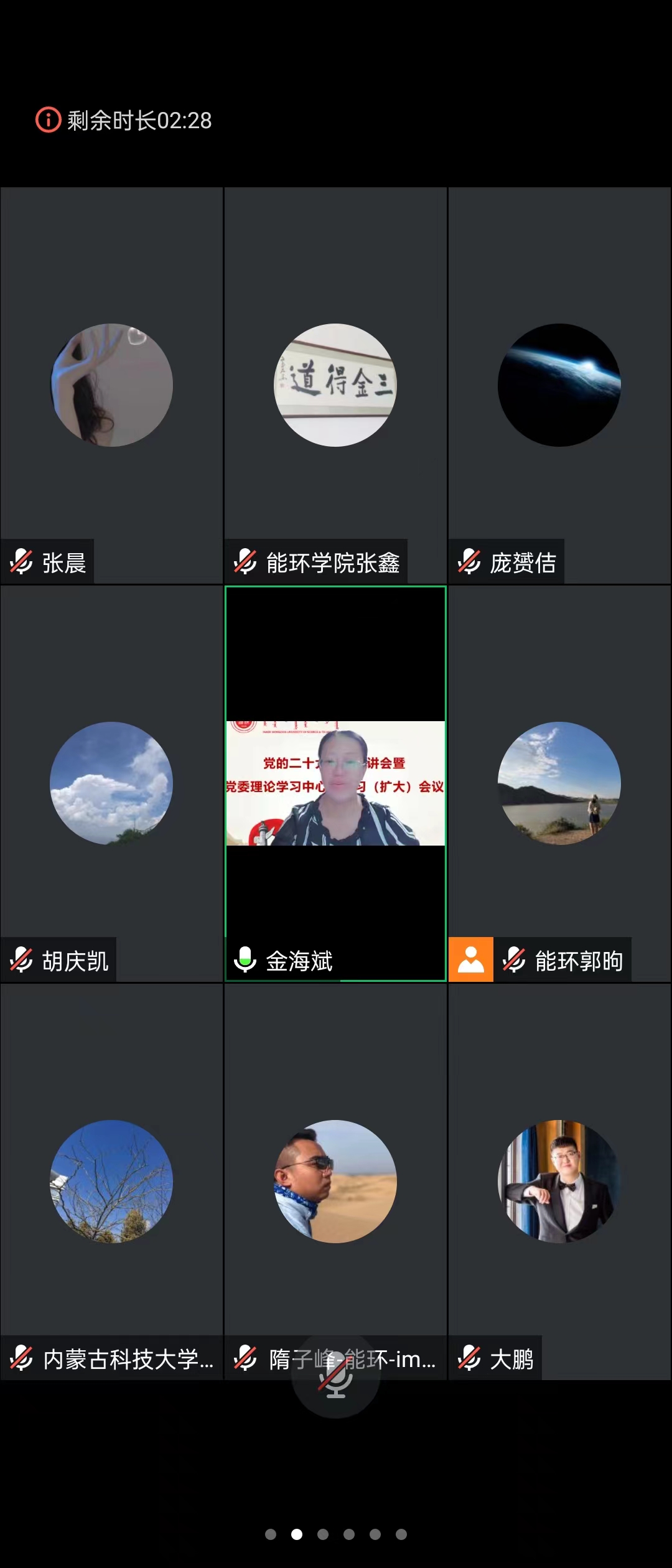Open 张晨's participant tile
The width and height of the screenshot is (672, 1568).
pyautogui.click(x=111, y=386)
